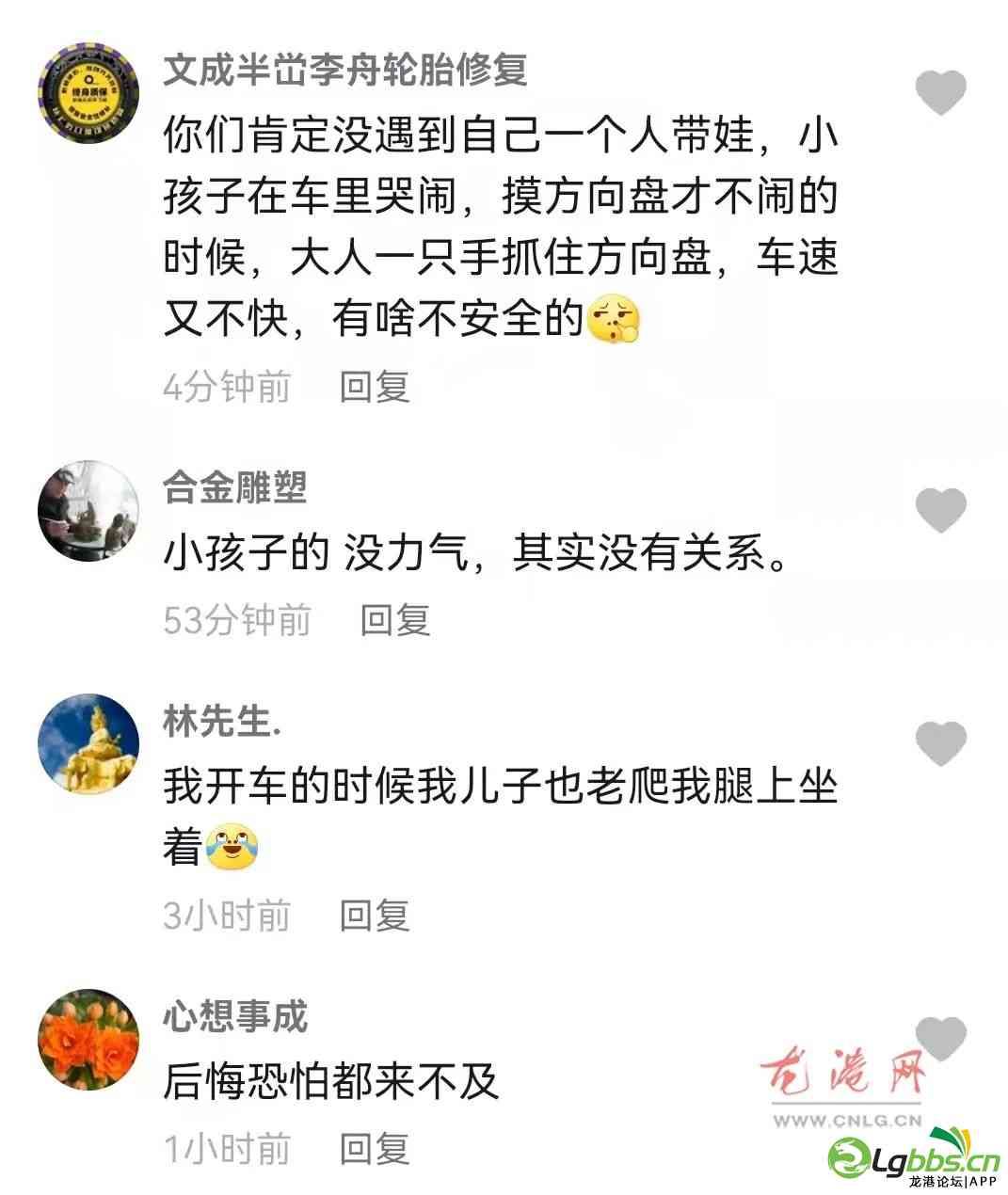
Task: Like 合金雕塑's comment
Action: click(941, 511)
